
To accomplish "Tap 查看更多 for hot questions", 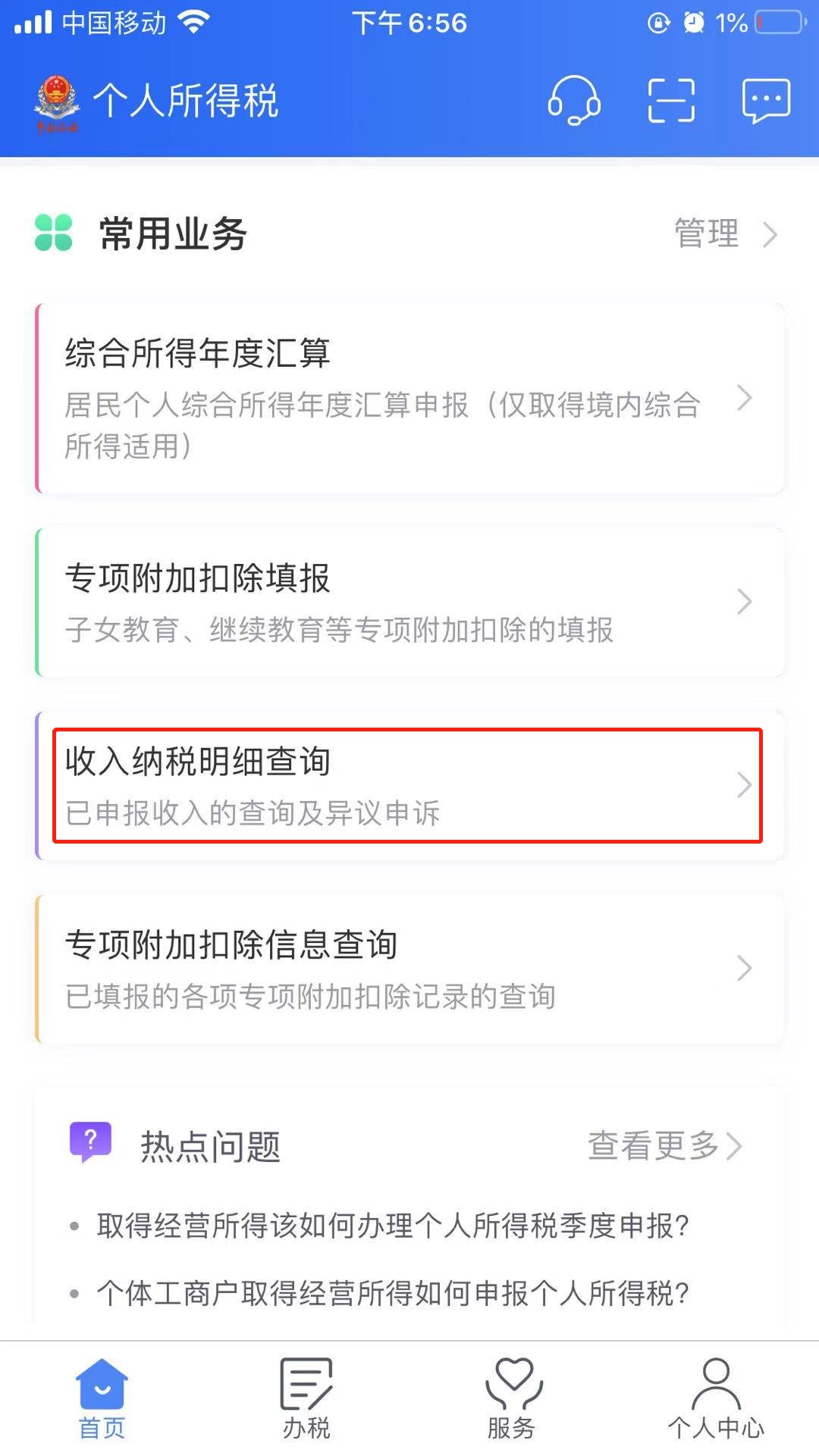I will (664, 1146).
